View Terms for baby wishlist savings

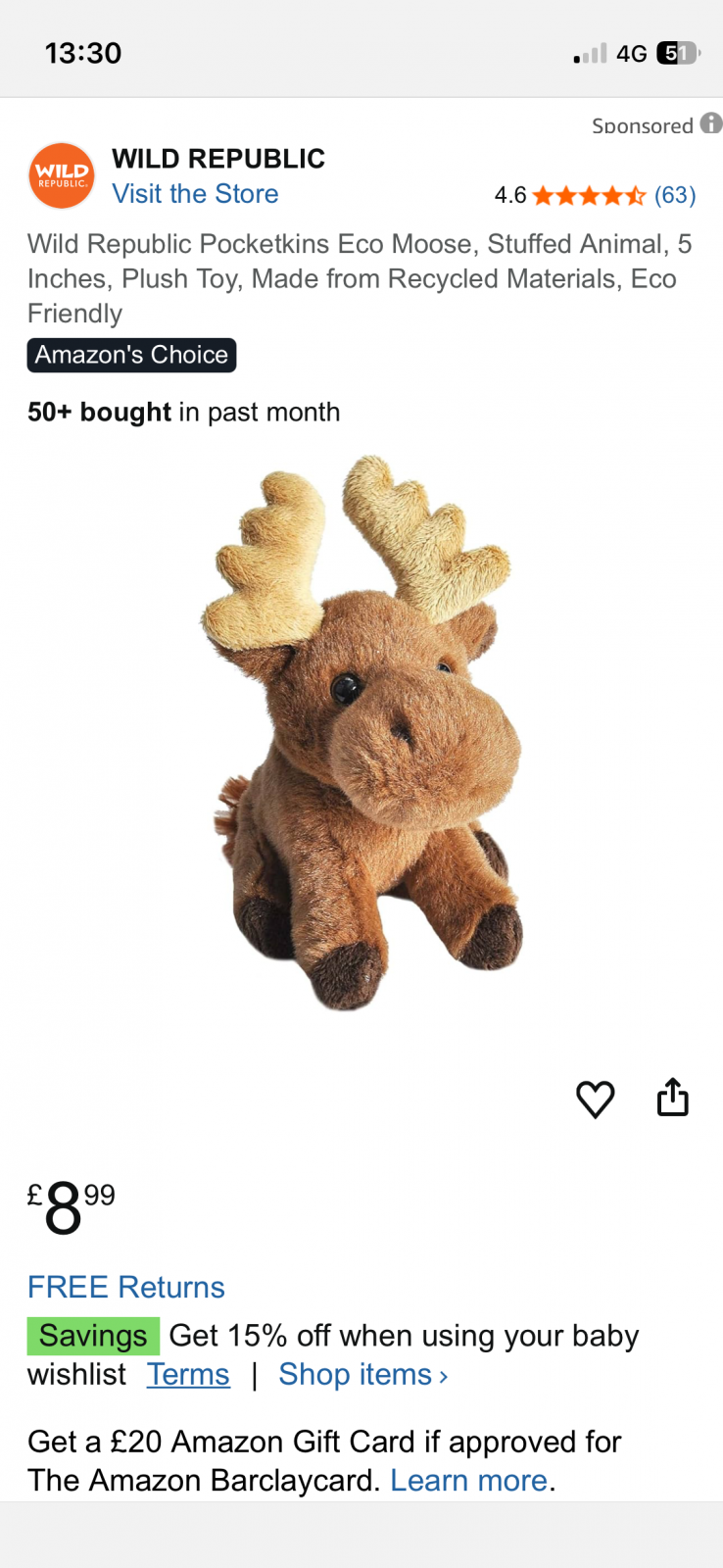tap(188, 1374)
